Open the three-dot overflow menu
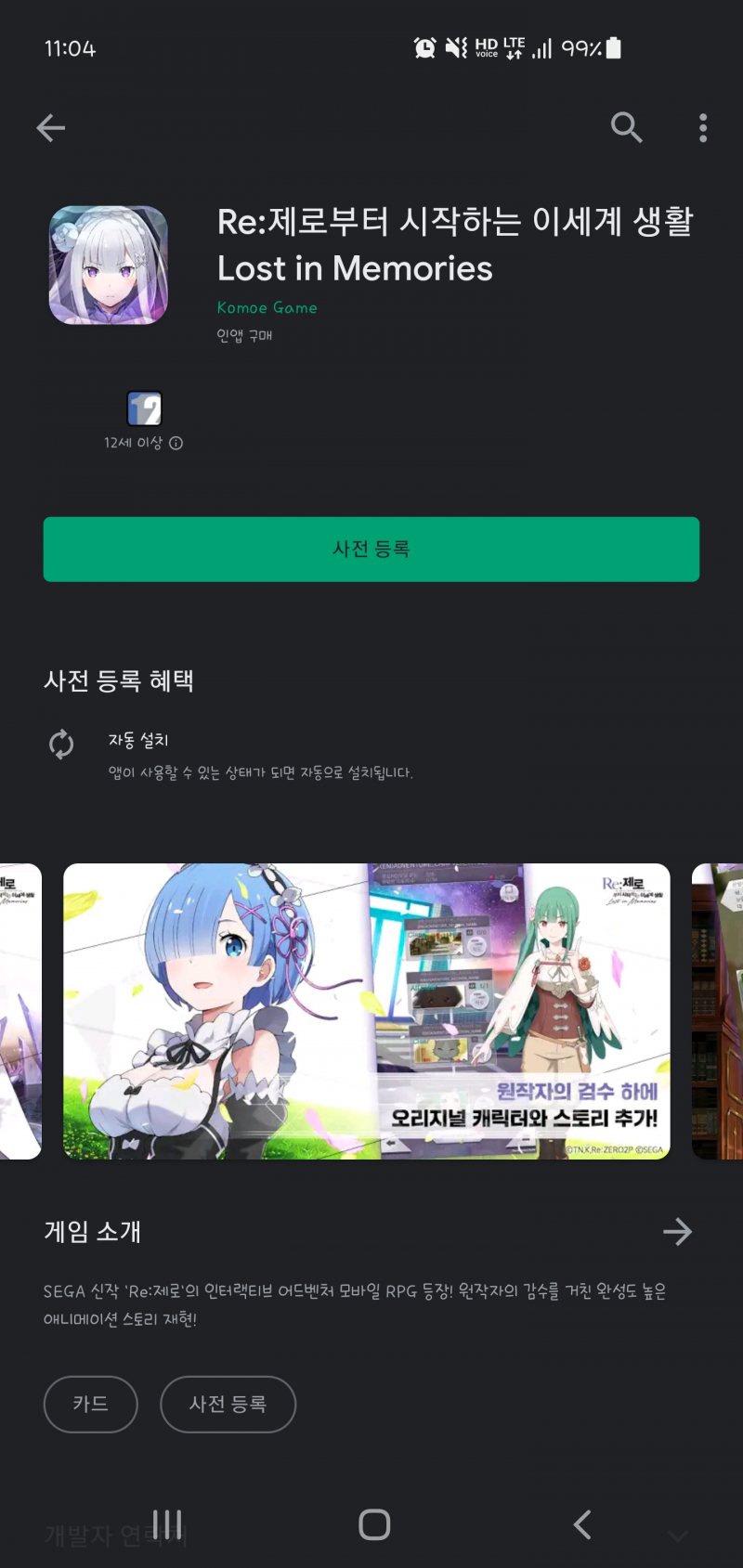The image size is (743, 1568). (703, 128)
